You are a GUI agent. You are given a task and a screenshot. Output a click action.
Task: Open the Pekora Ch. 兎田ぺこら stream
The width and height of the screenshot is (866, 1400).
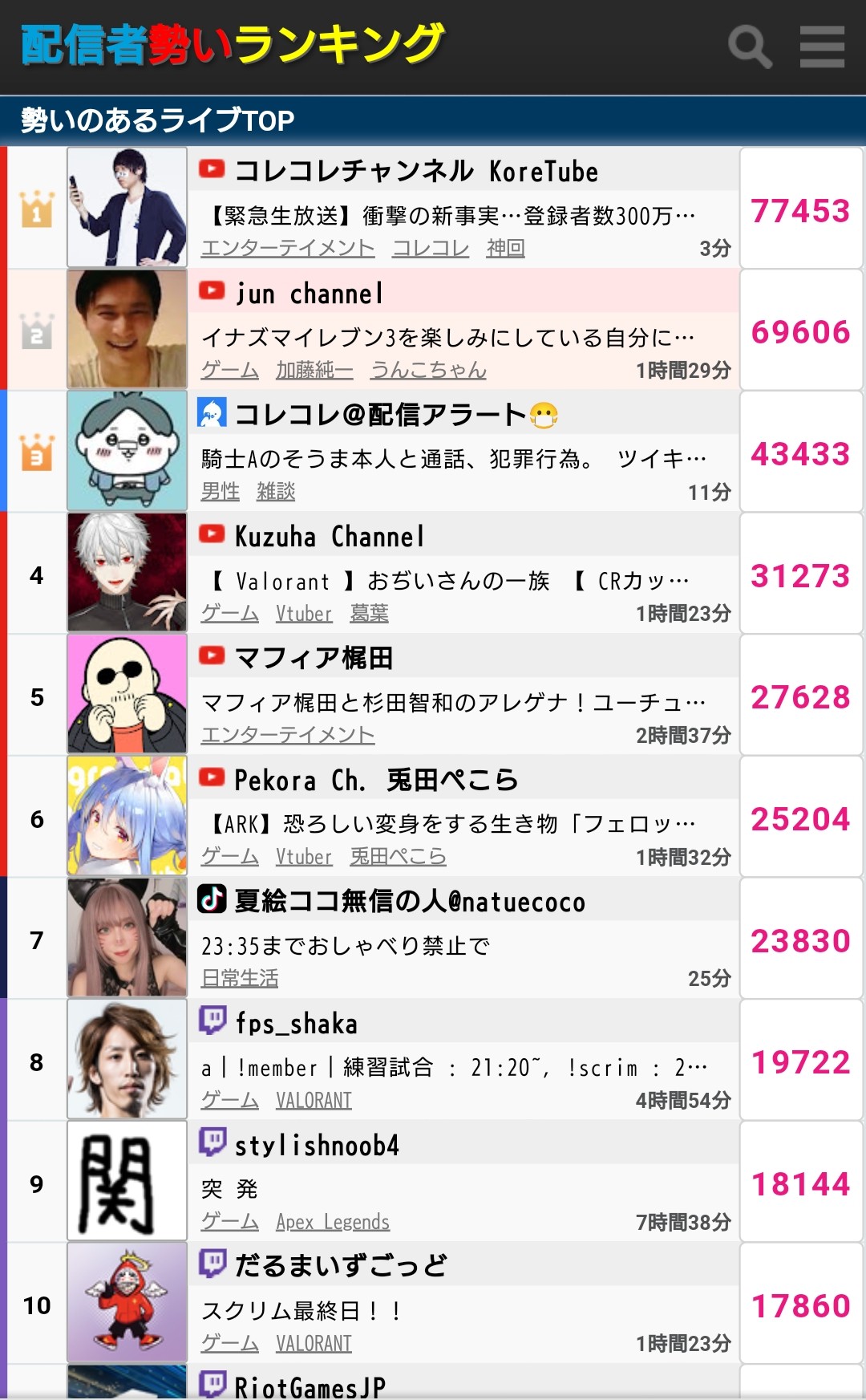point(377,780)
